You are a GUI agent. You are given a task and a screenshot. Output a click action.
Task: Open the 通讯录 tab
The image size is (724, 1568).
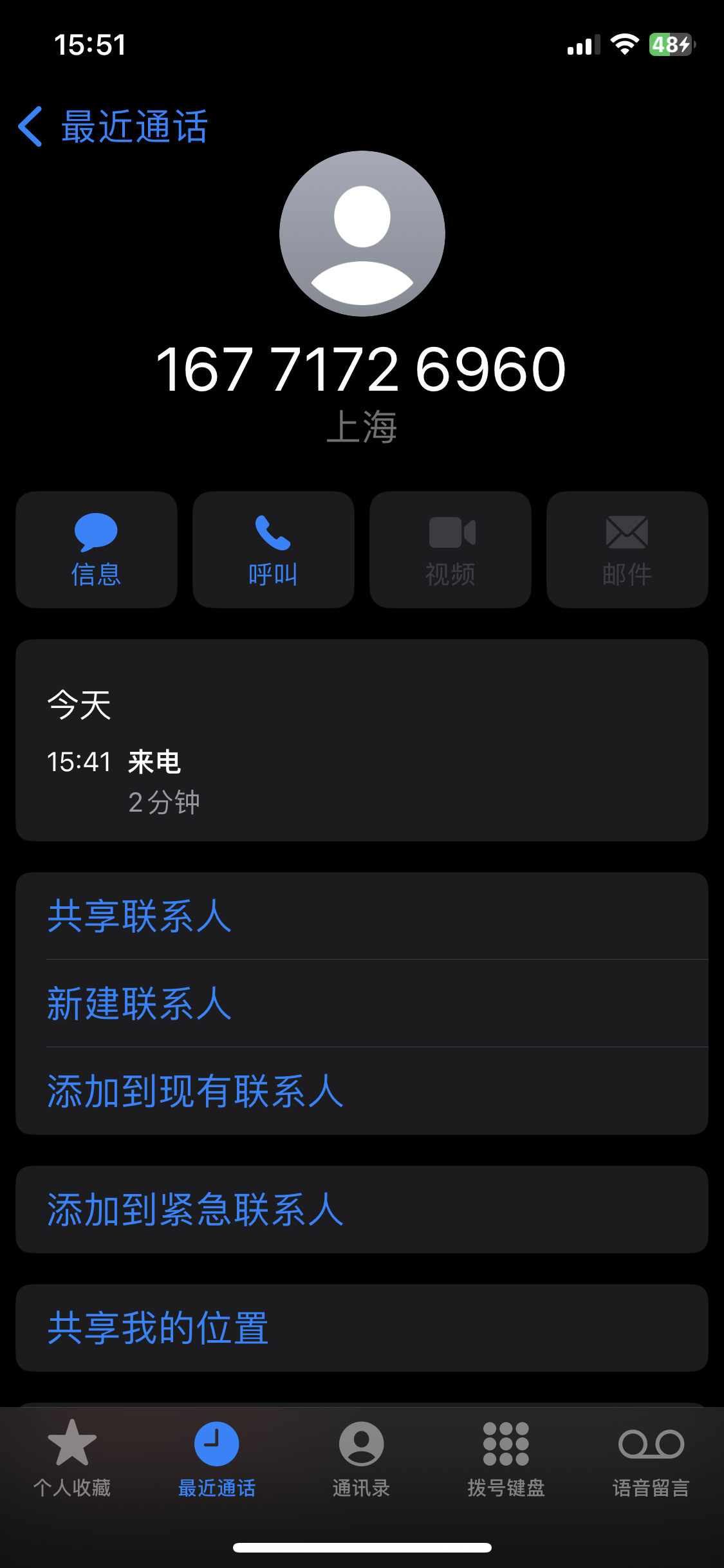click(x=362, y=1459)
